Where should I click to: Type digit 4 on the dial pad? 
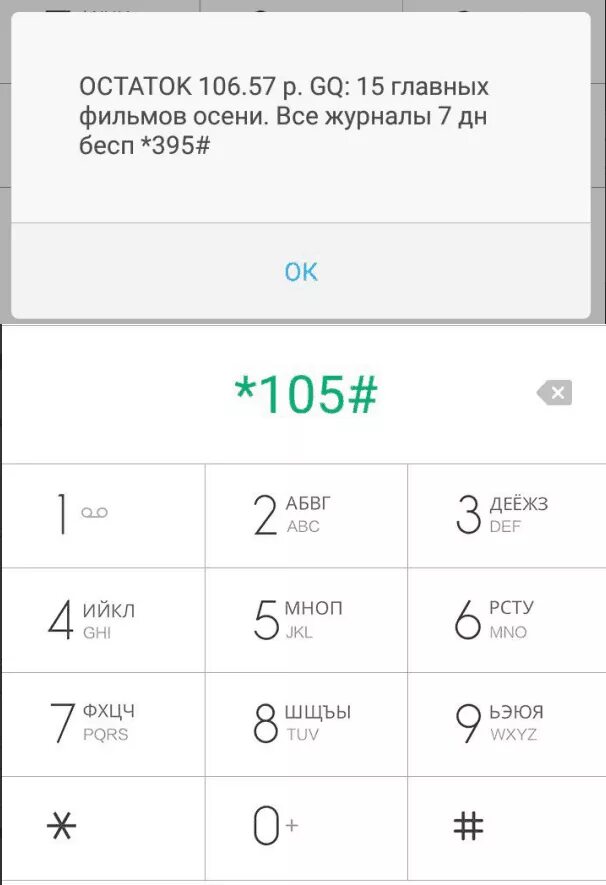tap(102, 620)
